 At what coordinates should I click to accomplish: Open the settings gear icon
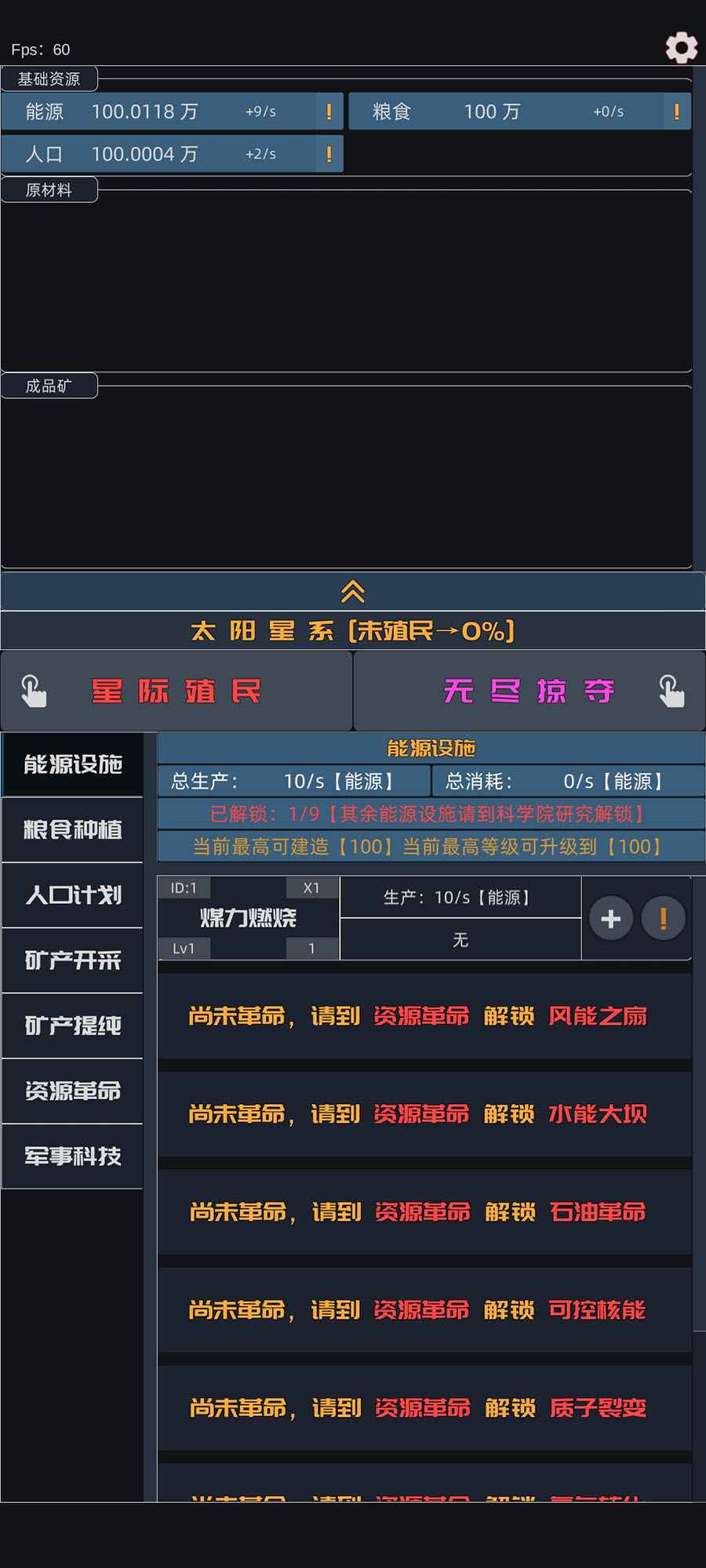[x=681, y=48]
